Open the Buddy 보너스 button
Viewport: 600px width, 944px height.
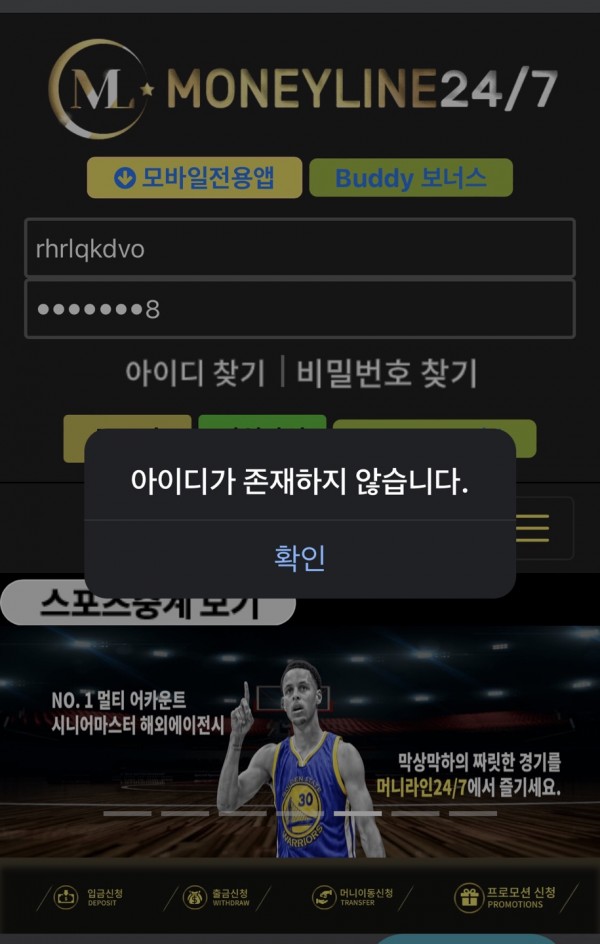410,178
